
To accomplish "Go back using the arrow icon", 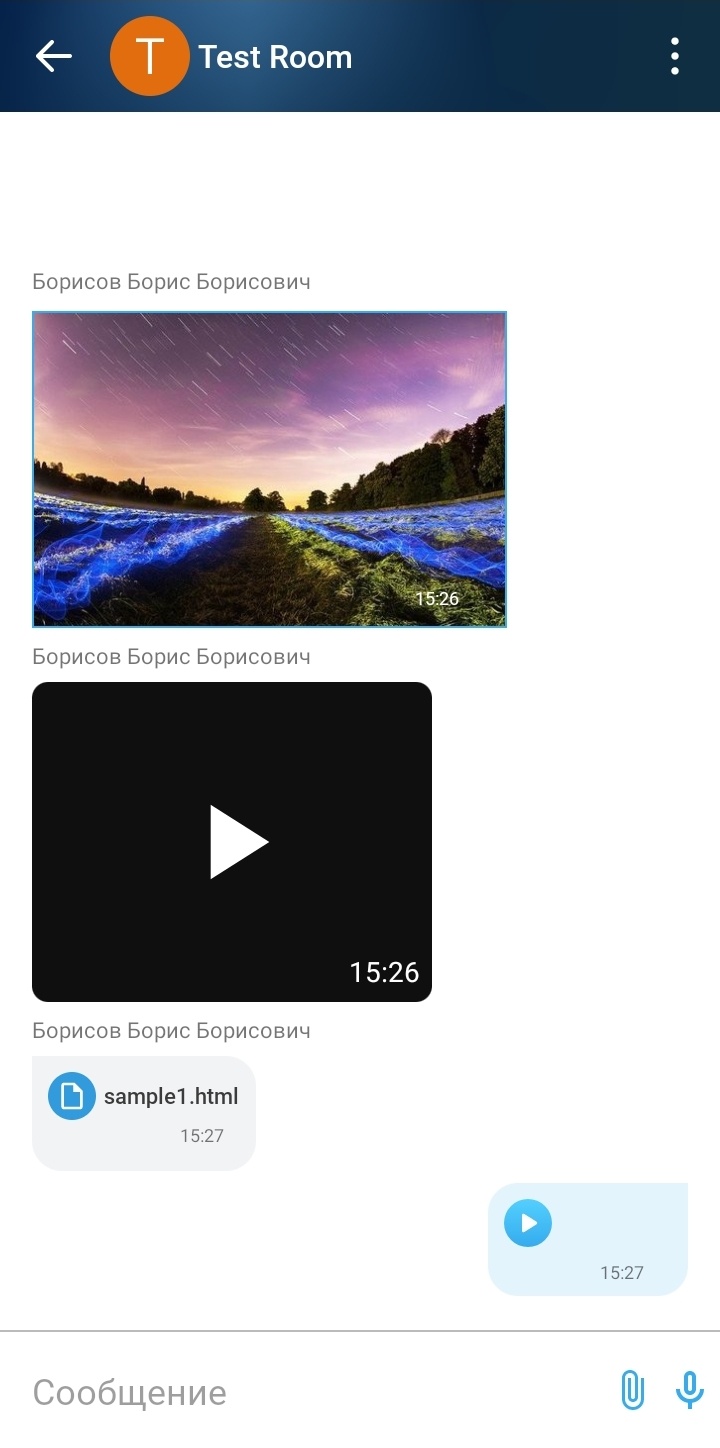I will tap(54, 57).
